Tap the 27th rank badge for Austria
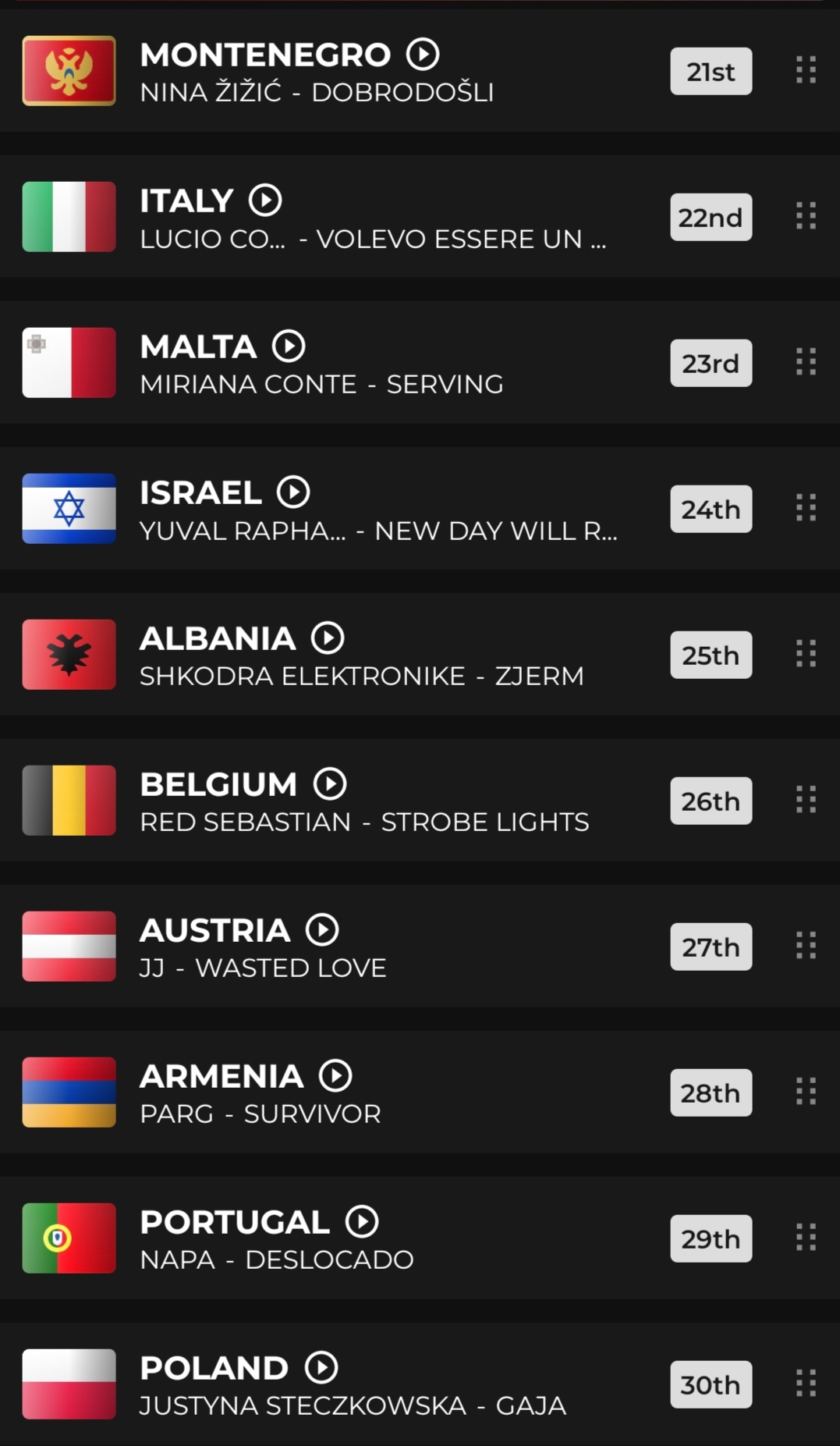This screenshot has height=1446, width=840. point(711,947)
